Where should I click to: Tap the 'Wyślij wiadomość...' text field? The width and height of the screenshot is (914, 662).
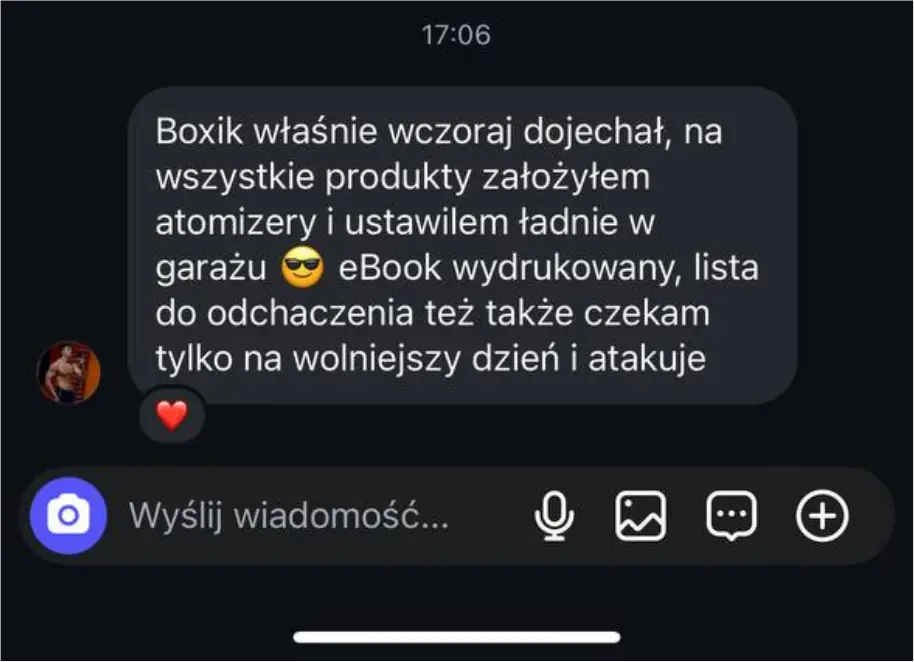[x=290, y=516]
